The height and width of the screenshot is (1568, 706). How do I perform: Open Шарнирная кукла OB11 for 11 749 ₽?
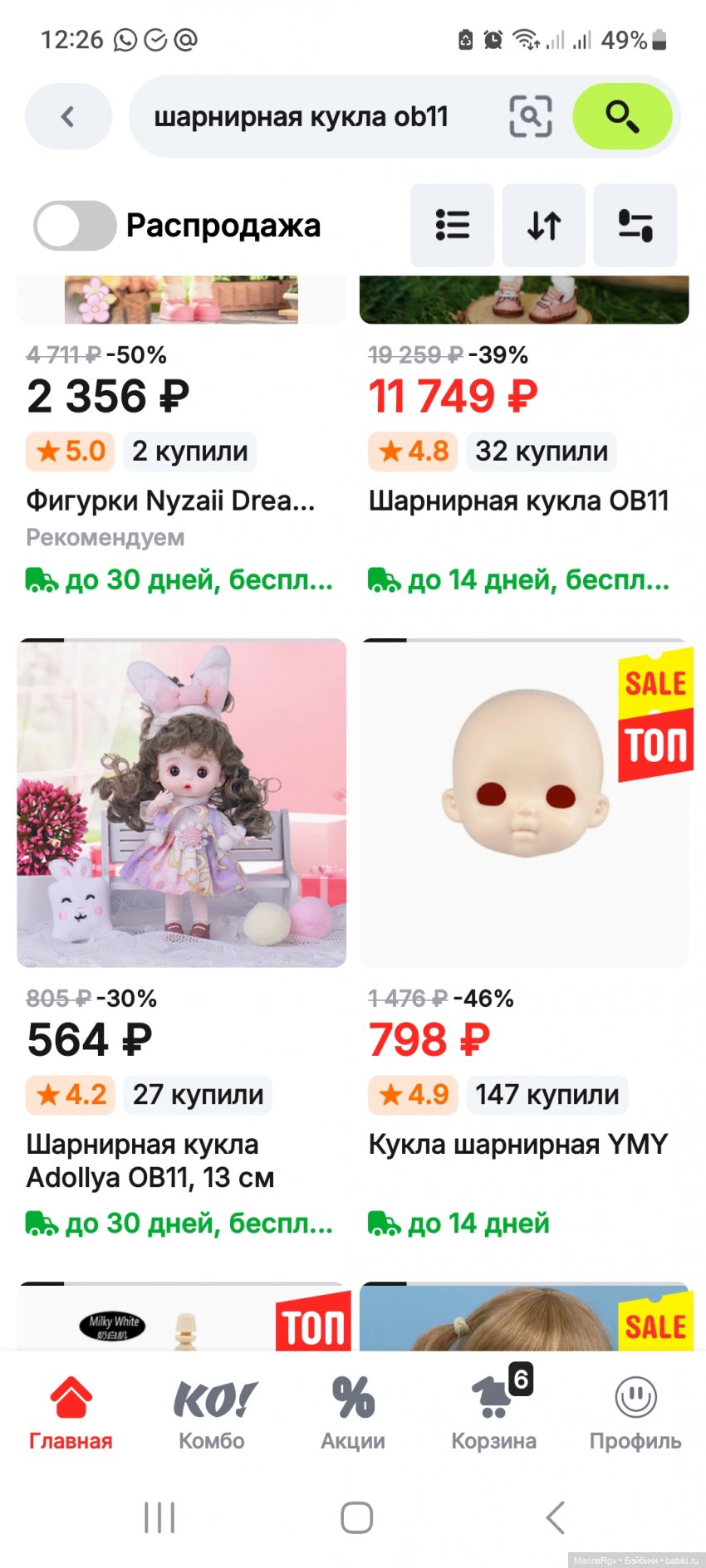[518, 501]
